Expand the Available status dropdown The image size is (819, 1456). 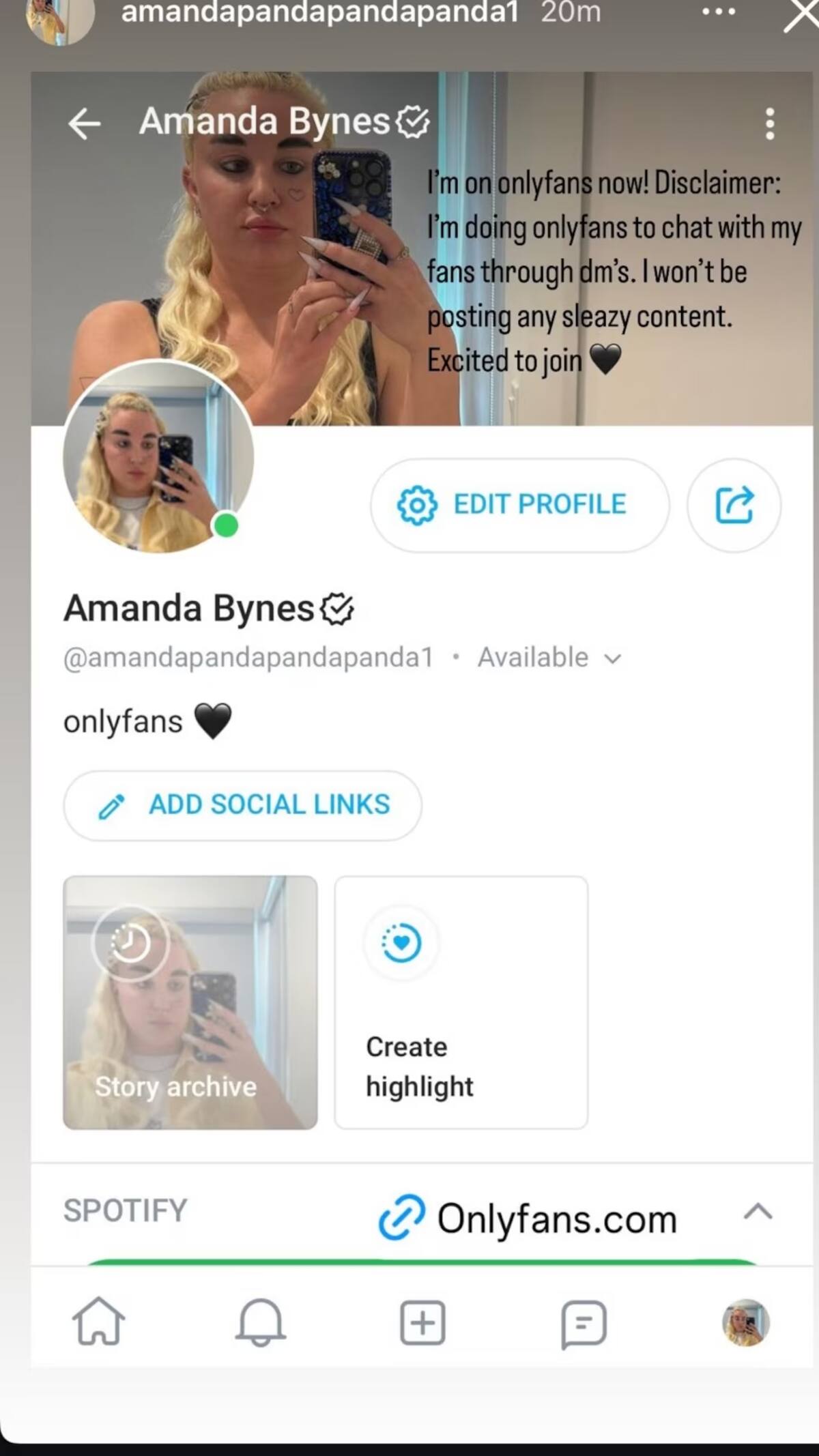click(612, 657)
